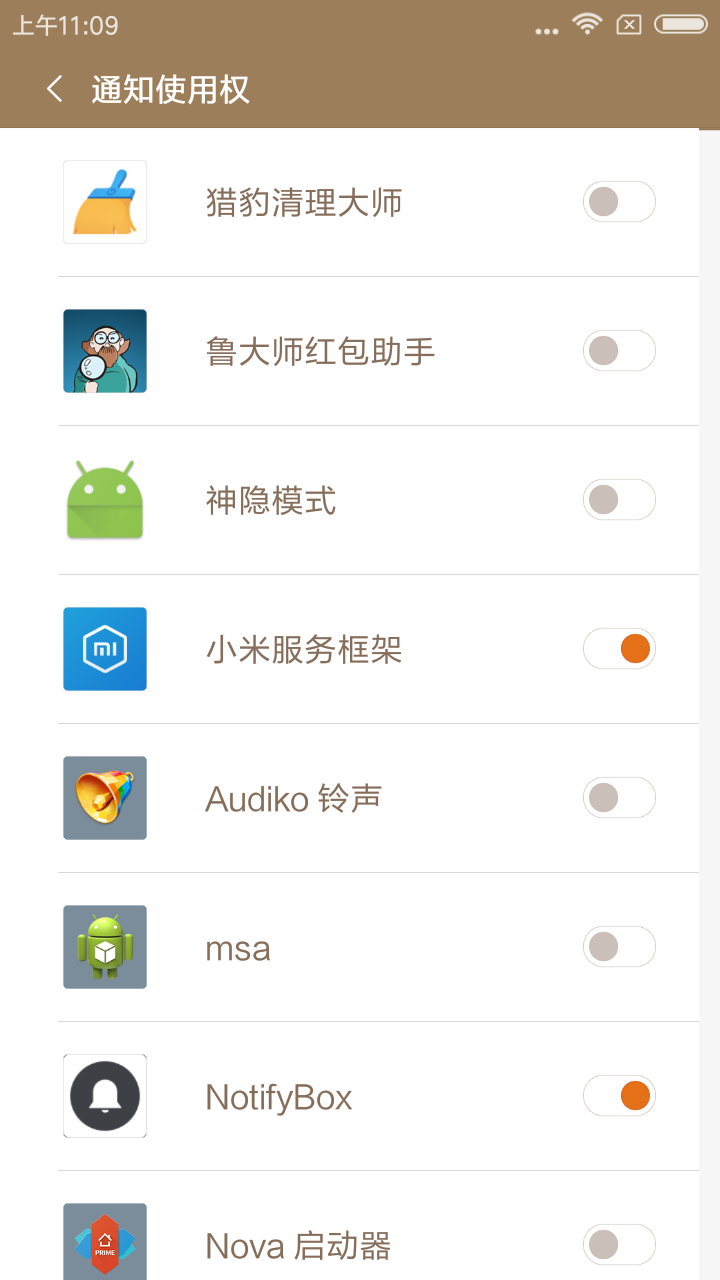Click the 鲁大师红包助手 app icon

[104, 350]
